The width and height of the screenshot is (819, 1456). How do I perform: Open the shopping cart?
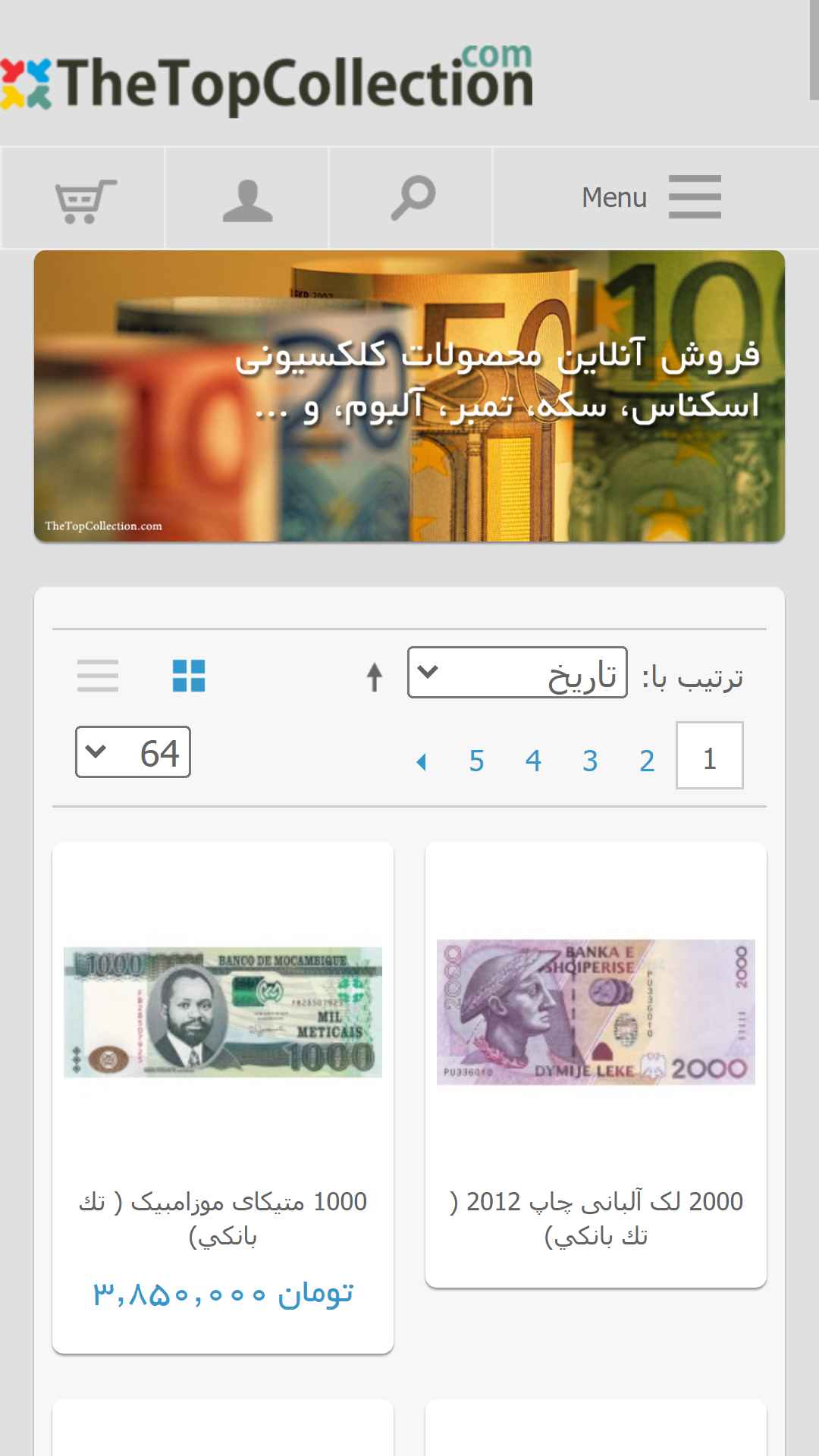click(x=85, y=200)
